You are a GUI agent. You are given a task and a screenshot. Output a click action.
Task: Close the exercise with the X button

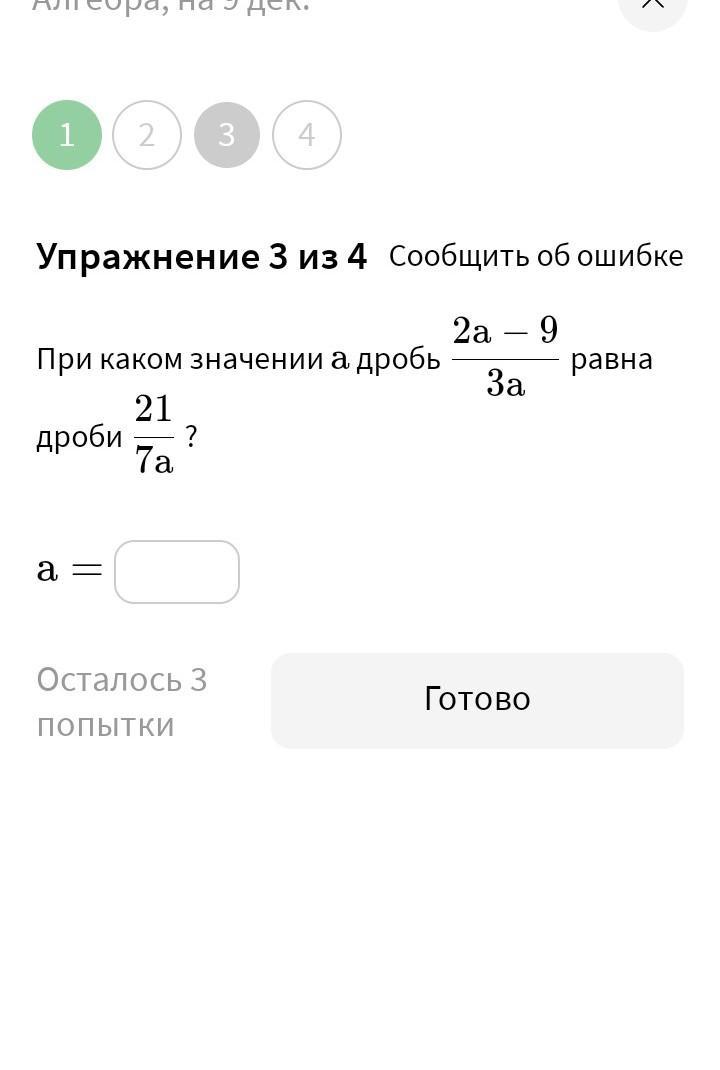click(652, 6)
